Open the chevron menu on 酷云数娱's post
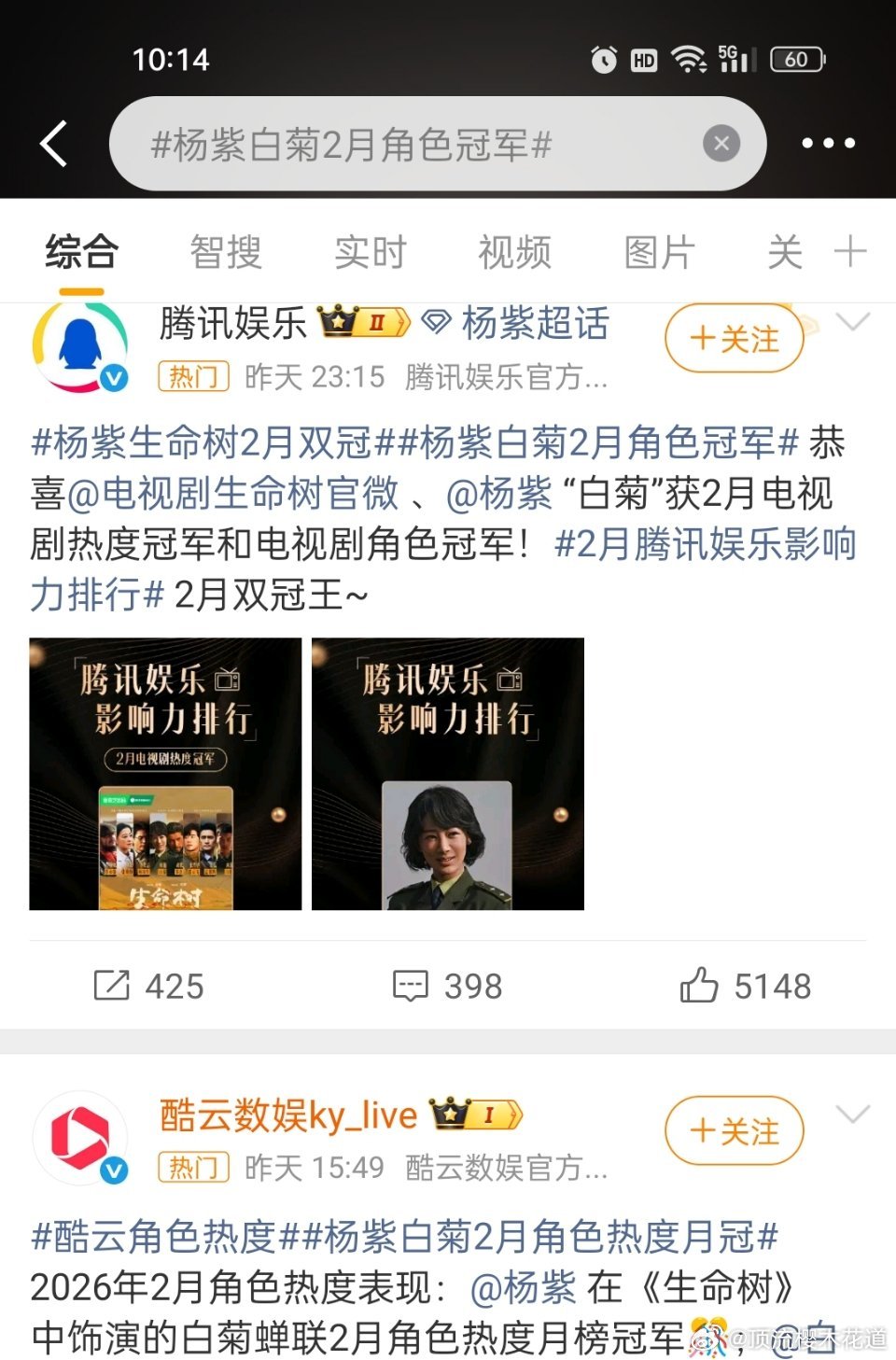This screenshot has width=896, height=1360. (851, 1113)
